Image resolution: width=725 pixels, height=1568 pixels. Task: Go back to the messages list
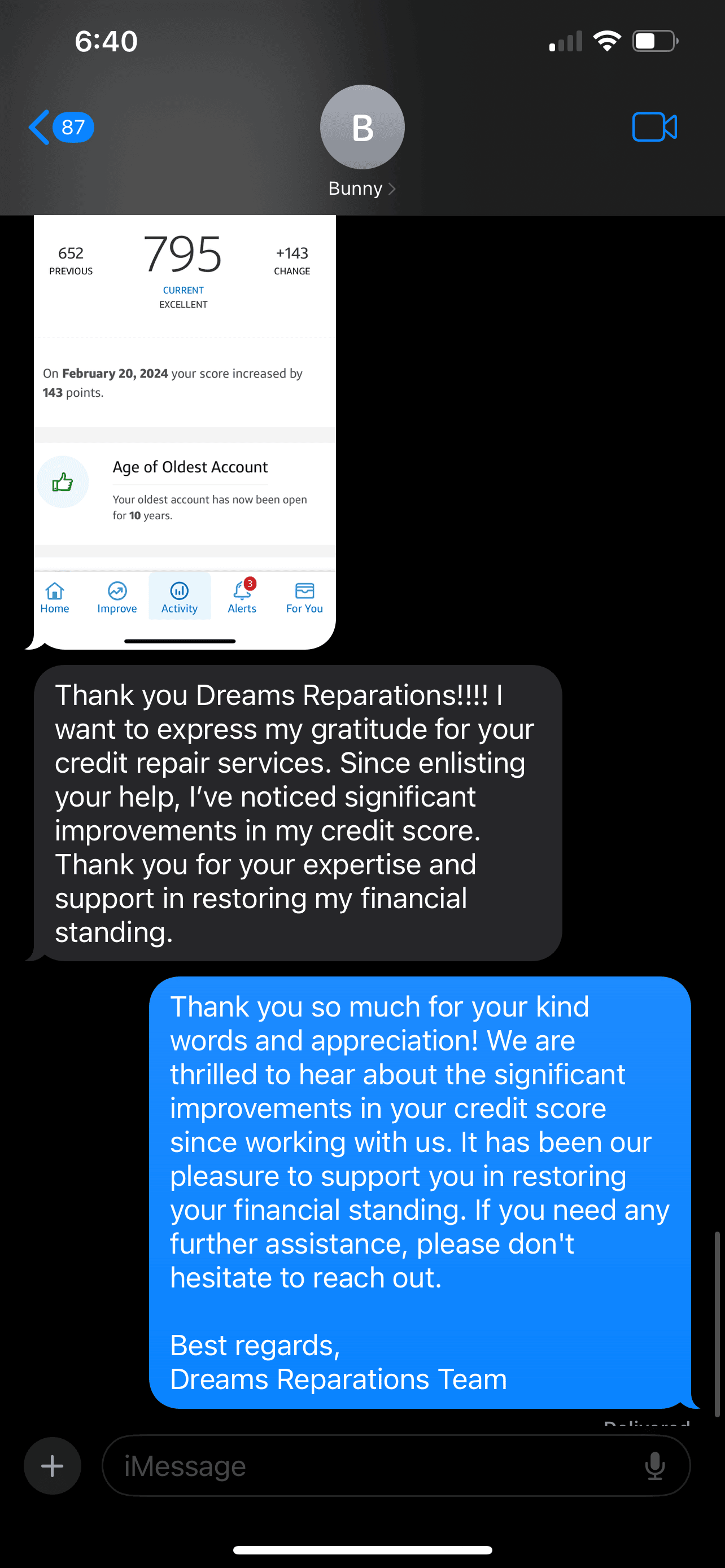click(60, 127)
